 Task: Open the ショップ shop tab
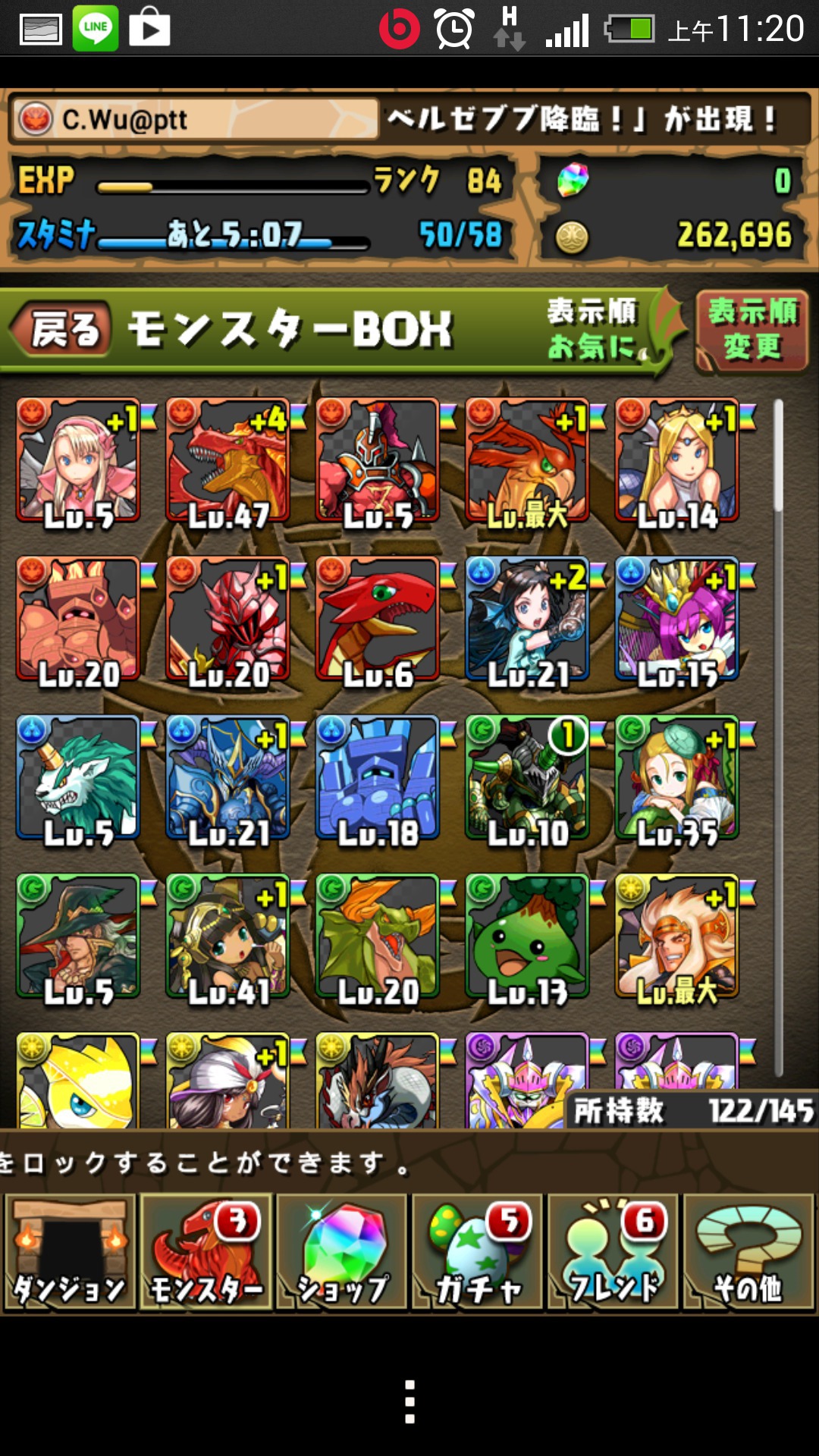(341, 1252)
